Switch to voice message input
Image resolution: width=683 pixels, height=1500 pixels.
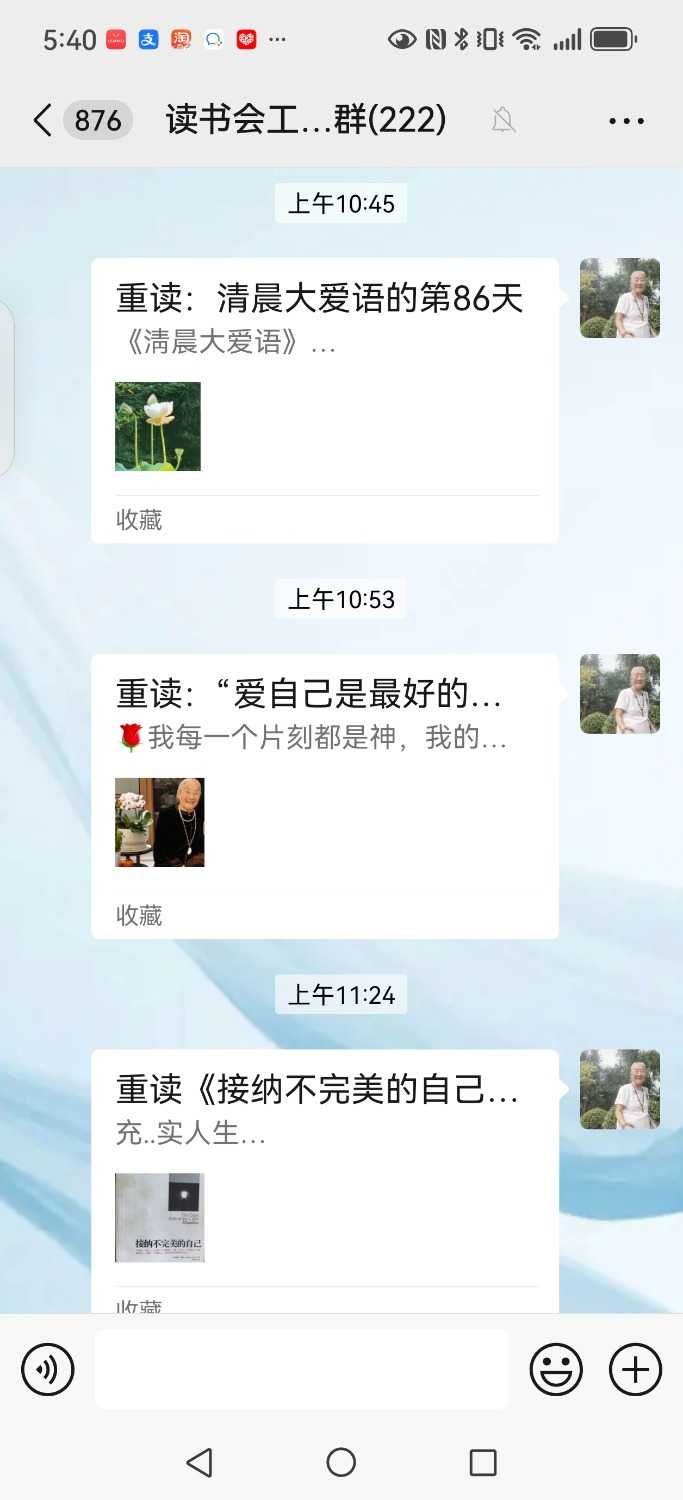48,1369
